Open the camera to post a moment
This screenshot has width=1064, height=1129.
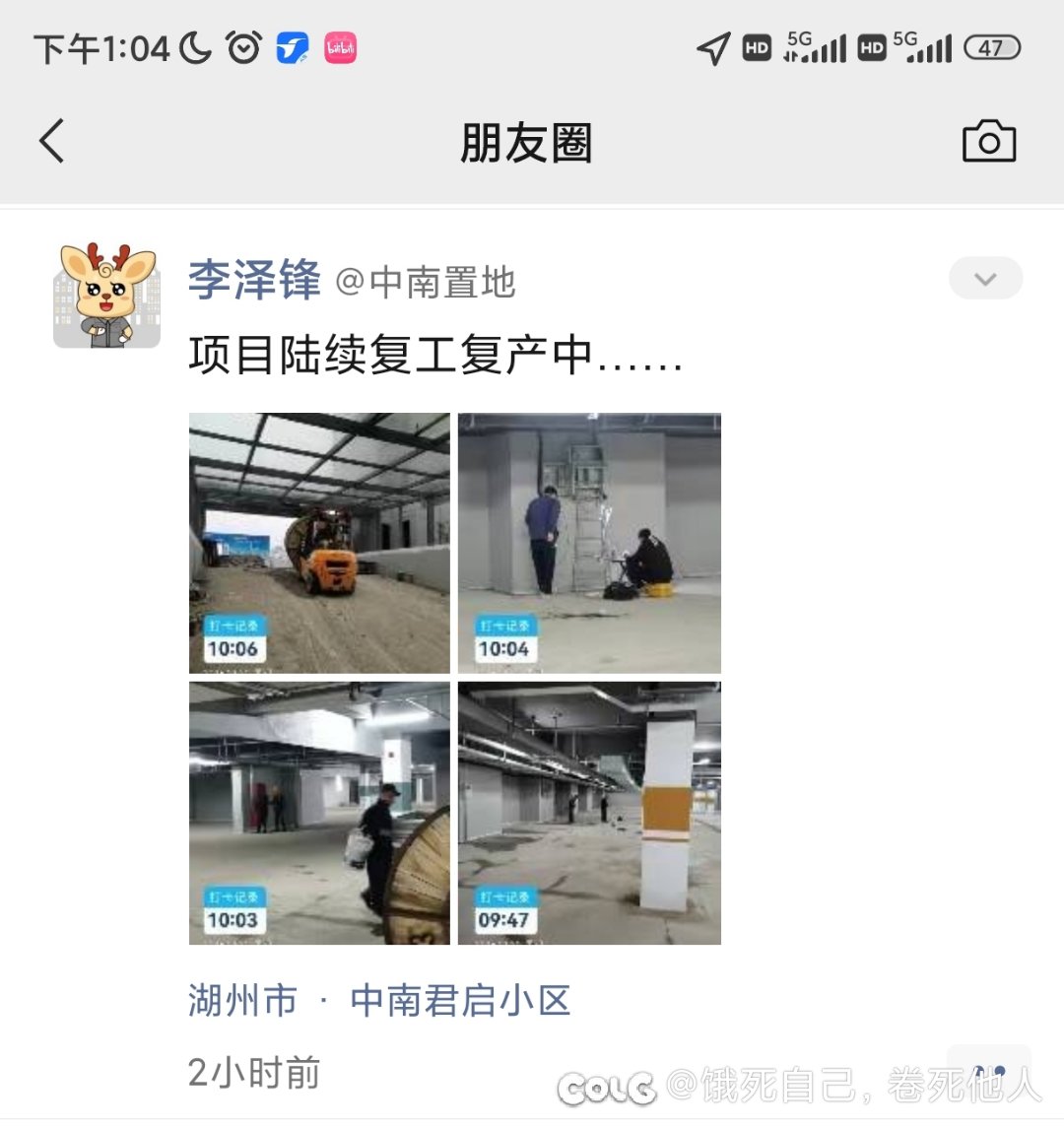pyautogui.click(x=988, y=142)
